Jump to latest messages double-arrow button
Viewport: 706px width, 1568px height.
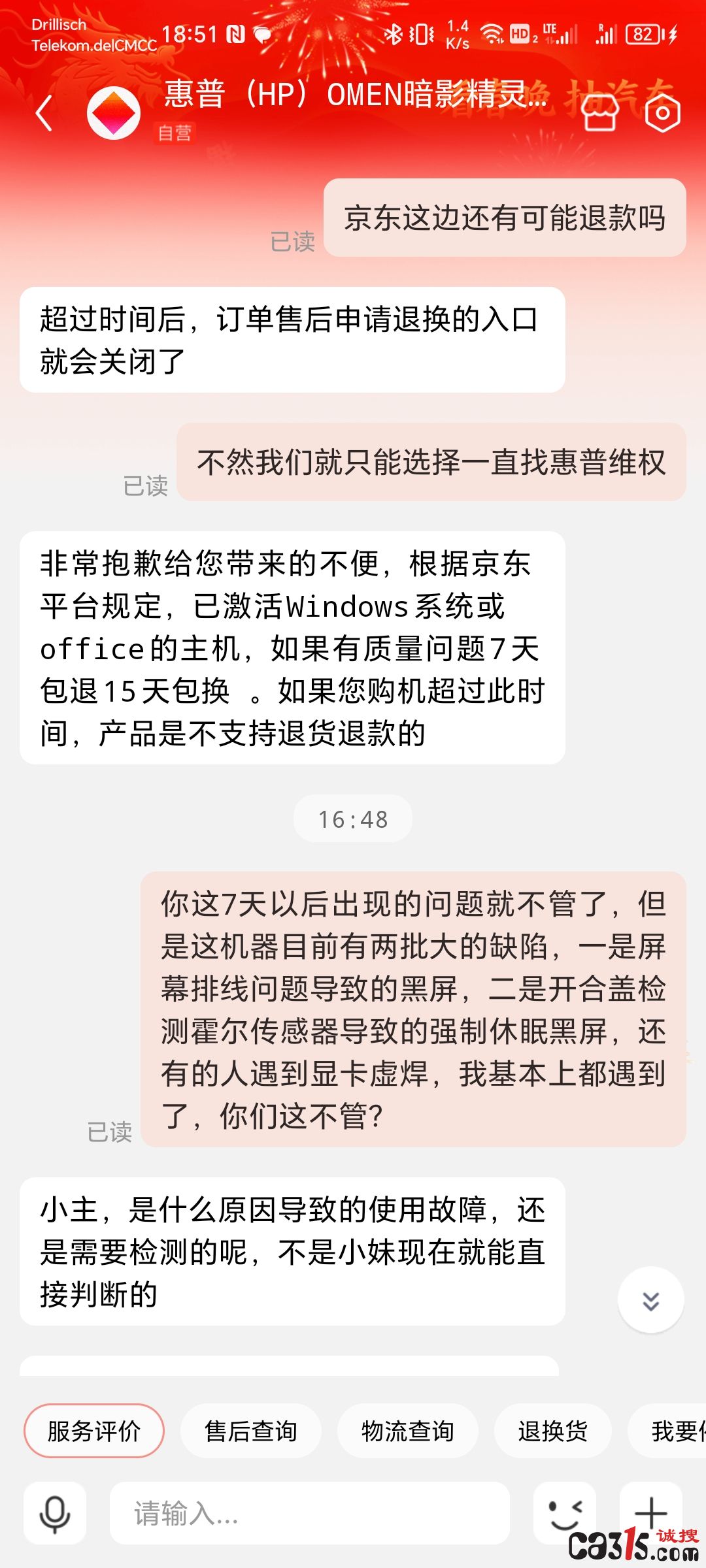coord(650,1300)
